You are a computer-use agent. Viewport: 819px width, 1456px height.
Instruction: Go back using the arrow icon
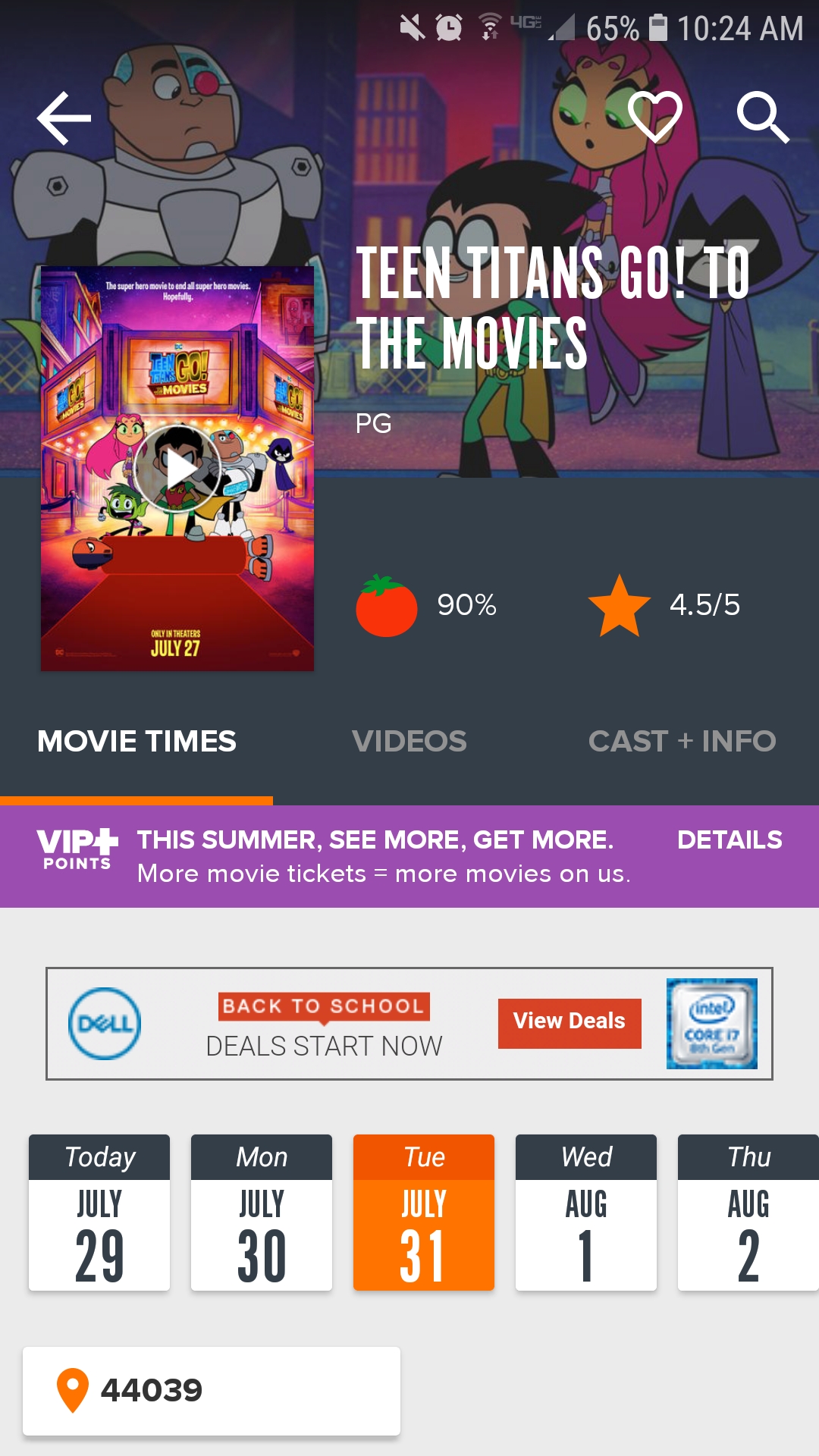click(x=64, y=118)
